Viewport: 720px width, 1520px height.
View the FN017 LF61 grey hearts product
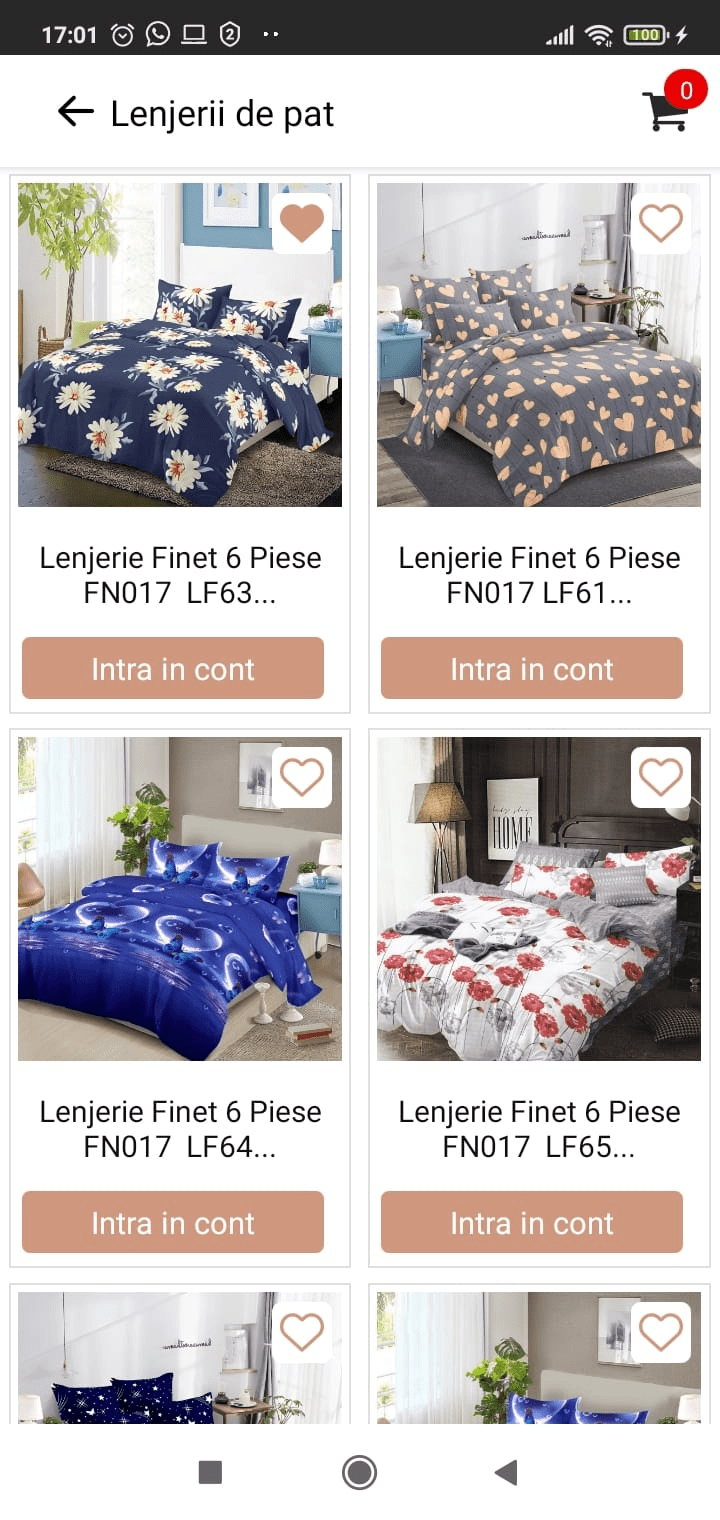coord(539,345)
